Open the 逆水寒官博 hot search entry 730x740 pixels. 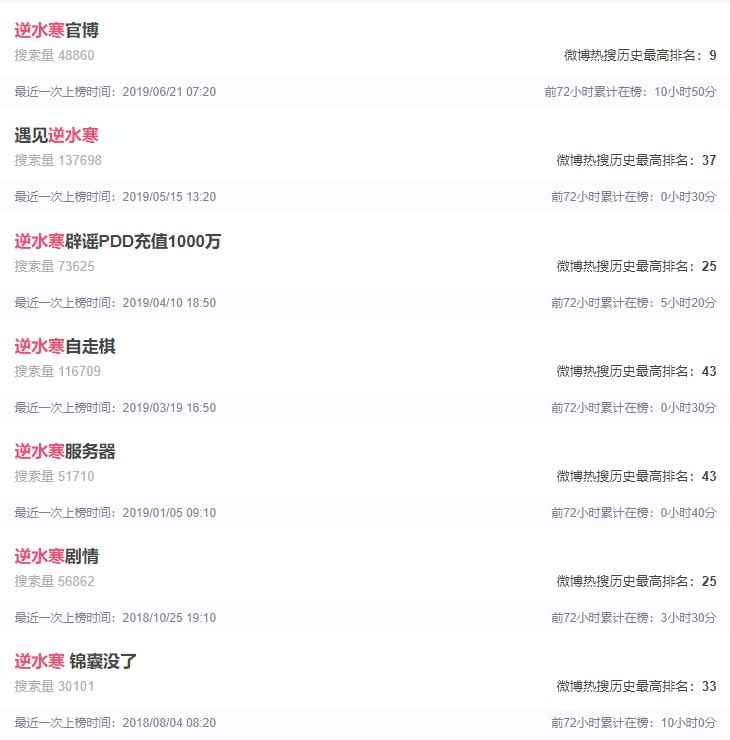click(x=57, y=31)
